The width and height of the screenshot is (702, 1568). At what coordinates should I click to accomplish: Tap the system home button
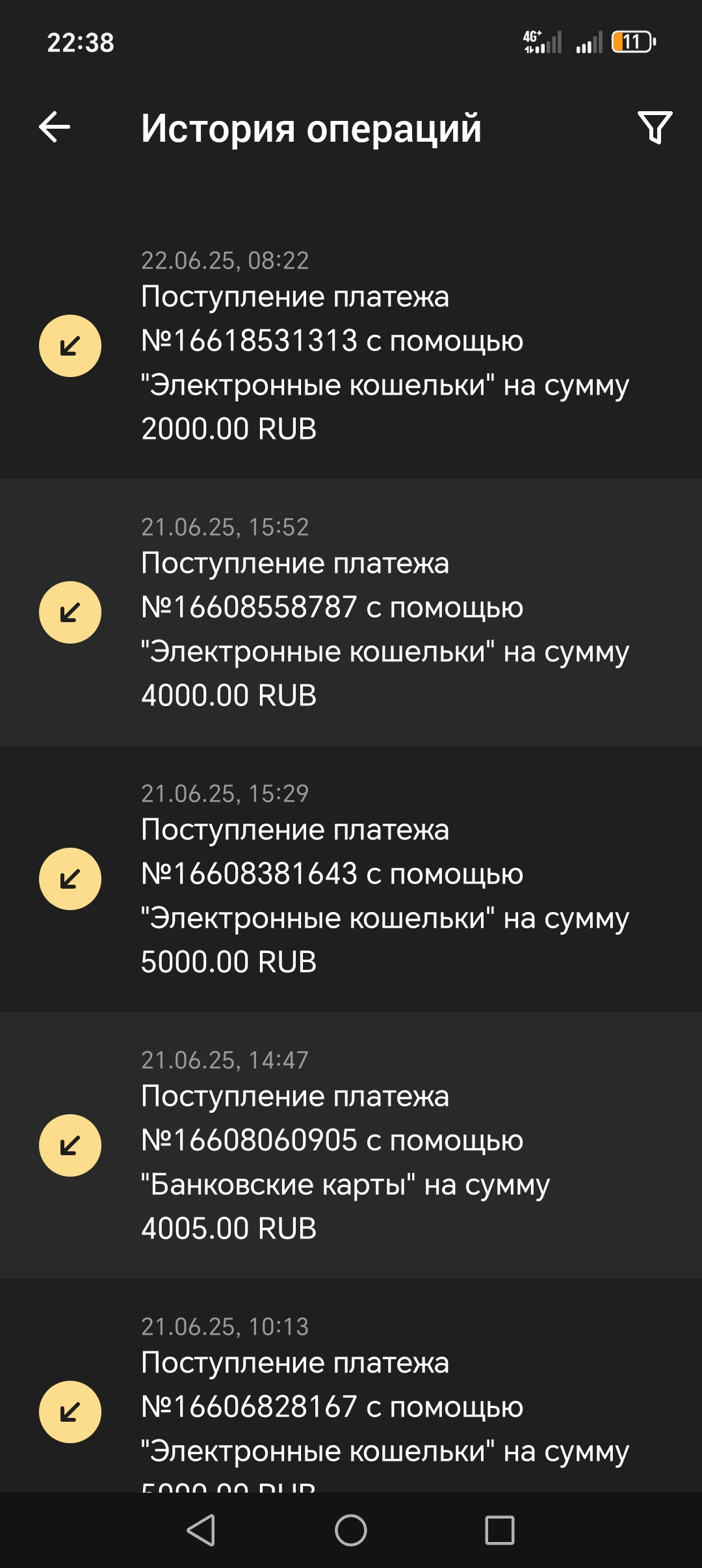[x=351, y=1530]
